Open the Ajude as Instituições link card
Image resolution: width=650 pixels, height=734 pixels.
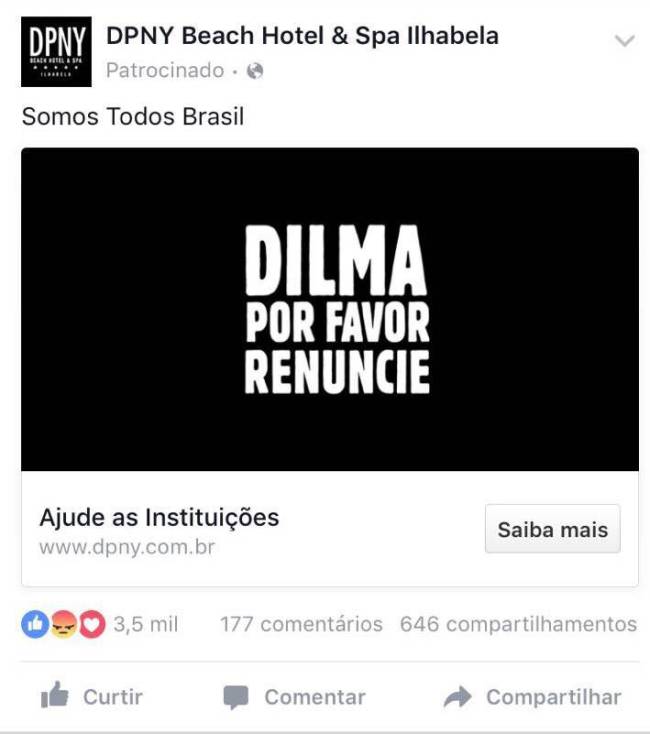(x=200, y=530)
